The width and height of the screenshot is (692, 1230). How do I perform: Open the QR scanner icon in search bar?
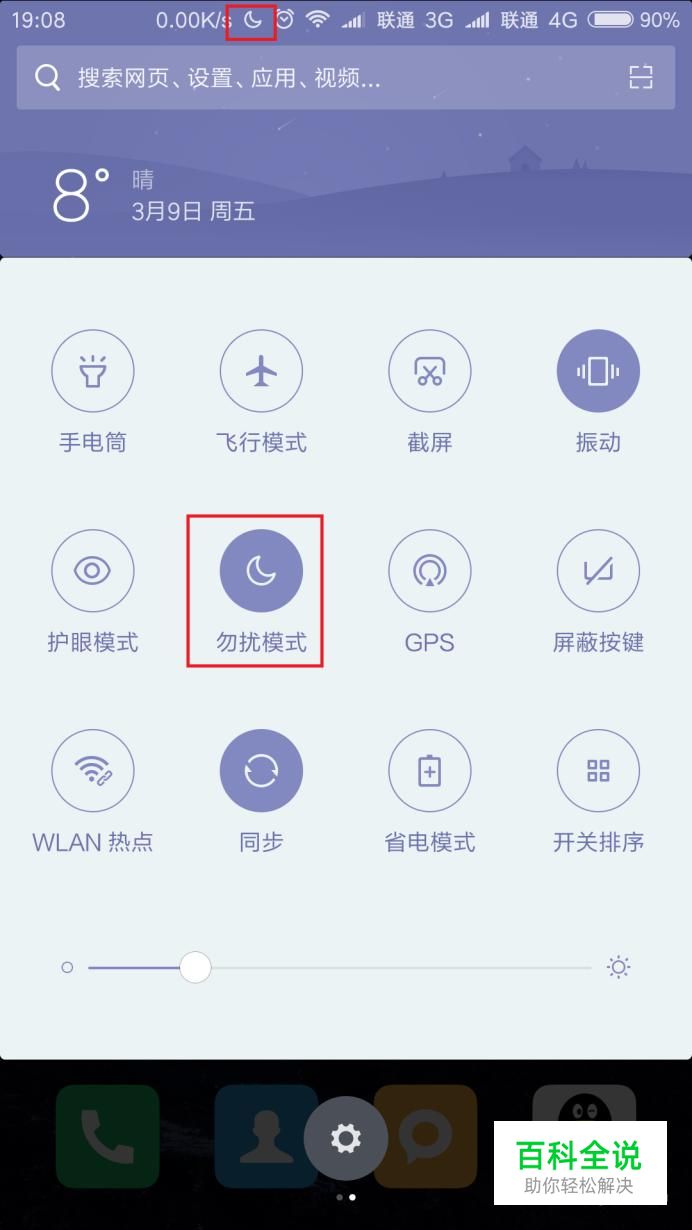point(640,77)
